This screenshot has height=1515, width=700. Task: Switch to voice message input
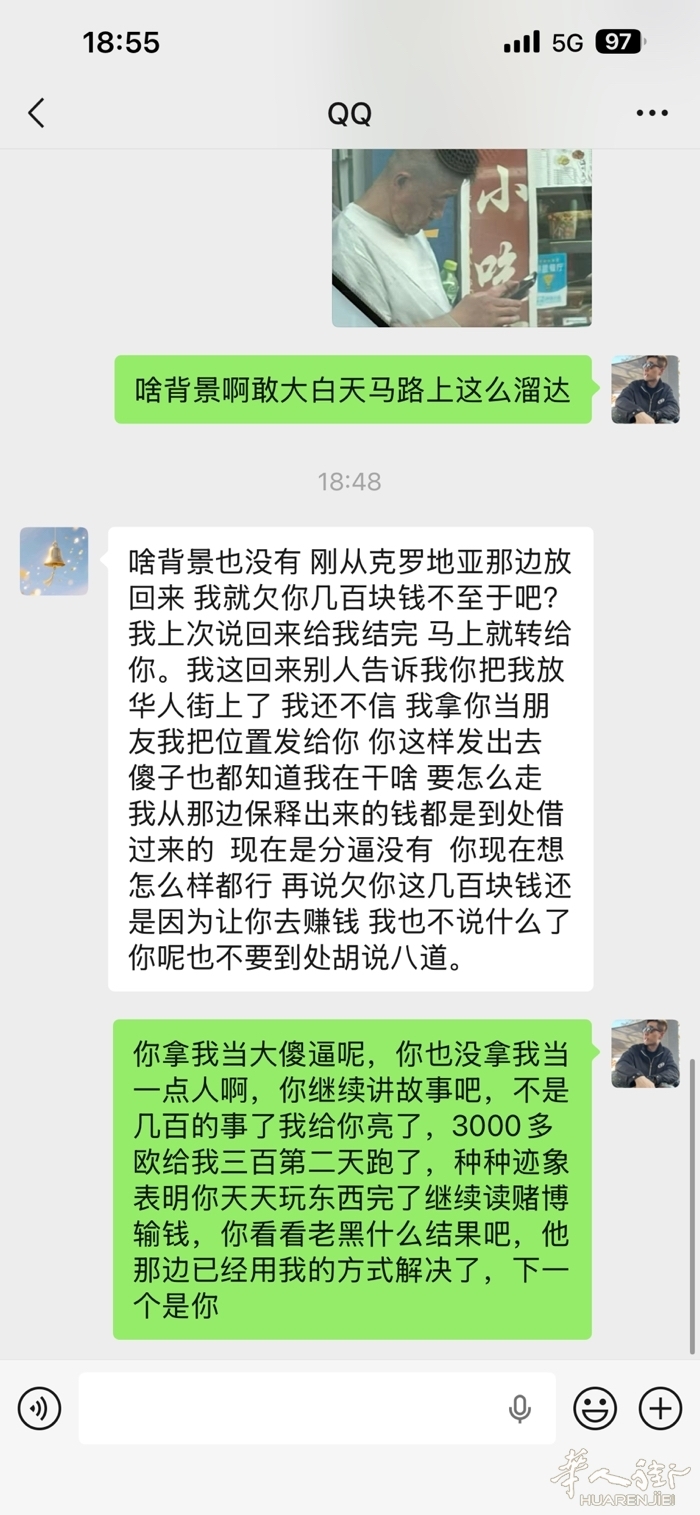(39, 1408)
